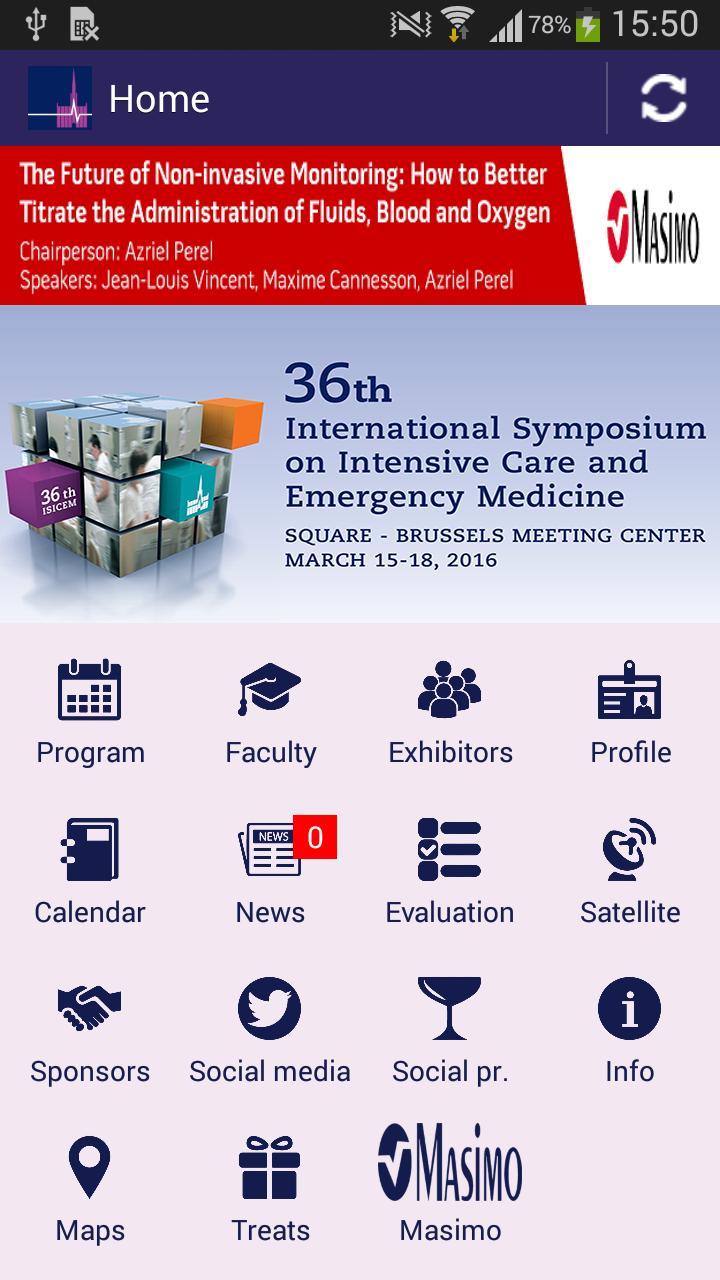Open the Calendar
Viewport: 720px width, 1280px height.
click(90, 871)
